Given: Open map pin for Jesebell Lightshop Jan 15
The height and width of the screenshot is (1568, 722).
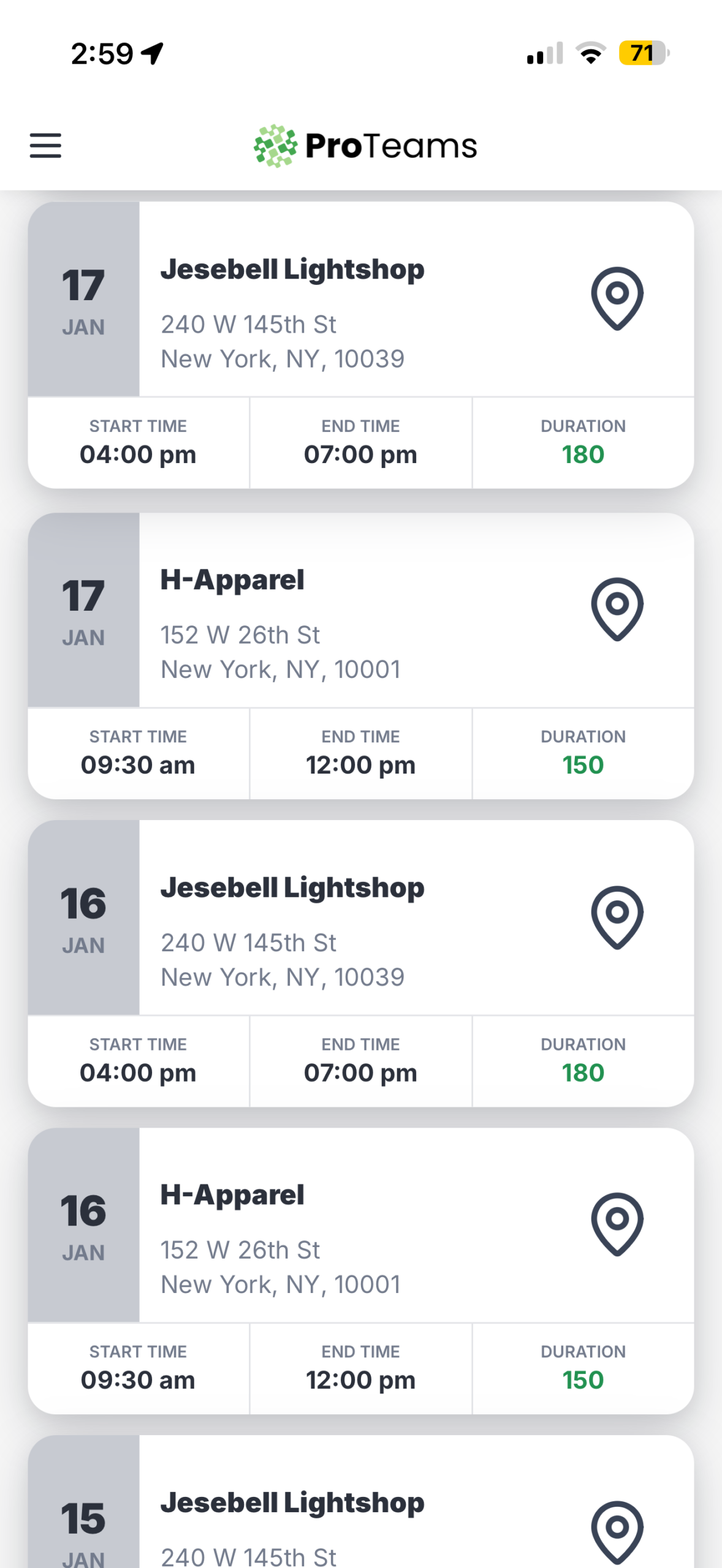Looking at the screenshot, I should pyautogui.click(x=617, y=1531).
